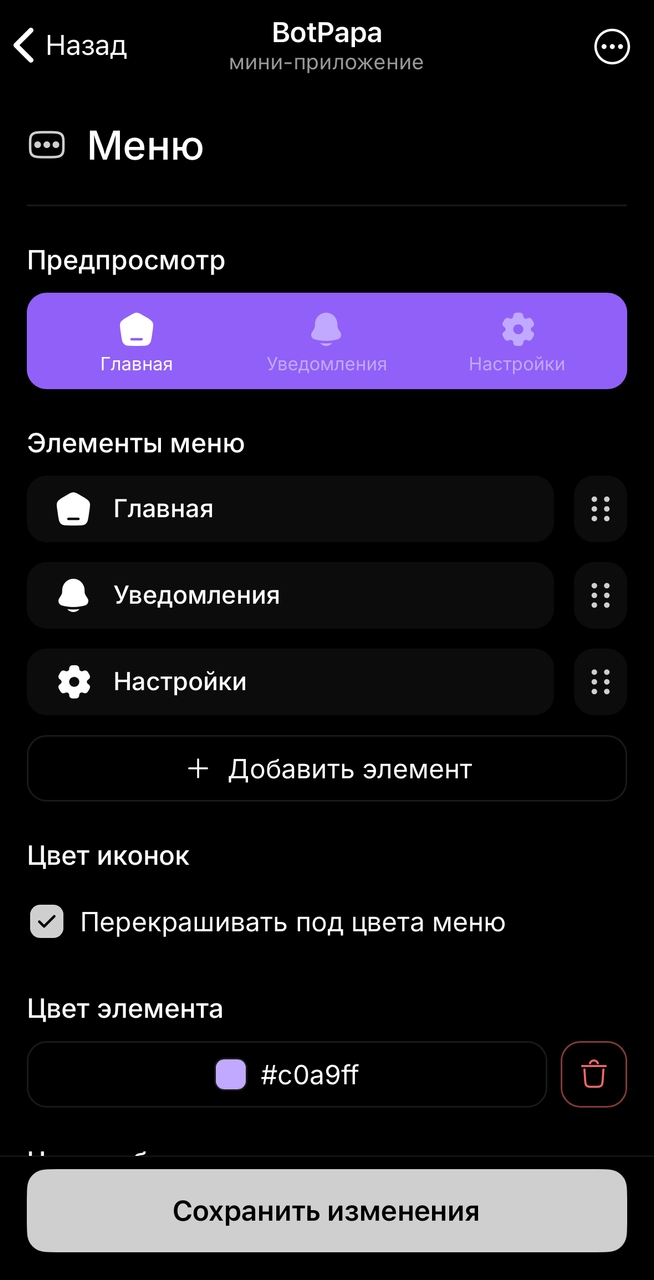This screenshot has width=654, height=1280.
Task: Tap the reorder handle beside Главная
Action: (600, 509)
